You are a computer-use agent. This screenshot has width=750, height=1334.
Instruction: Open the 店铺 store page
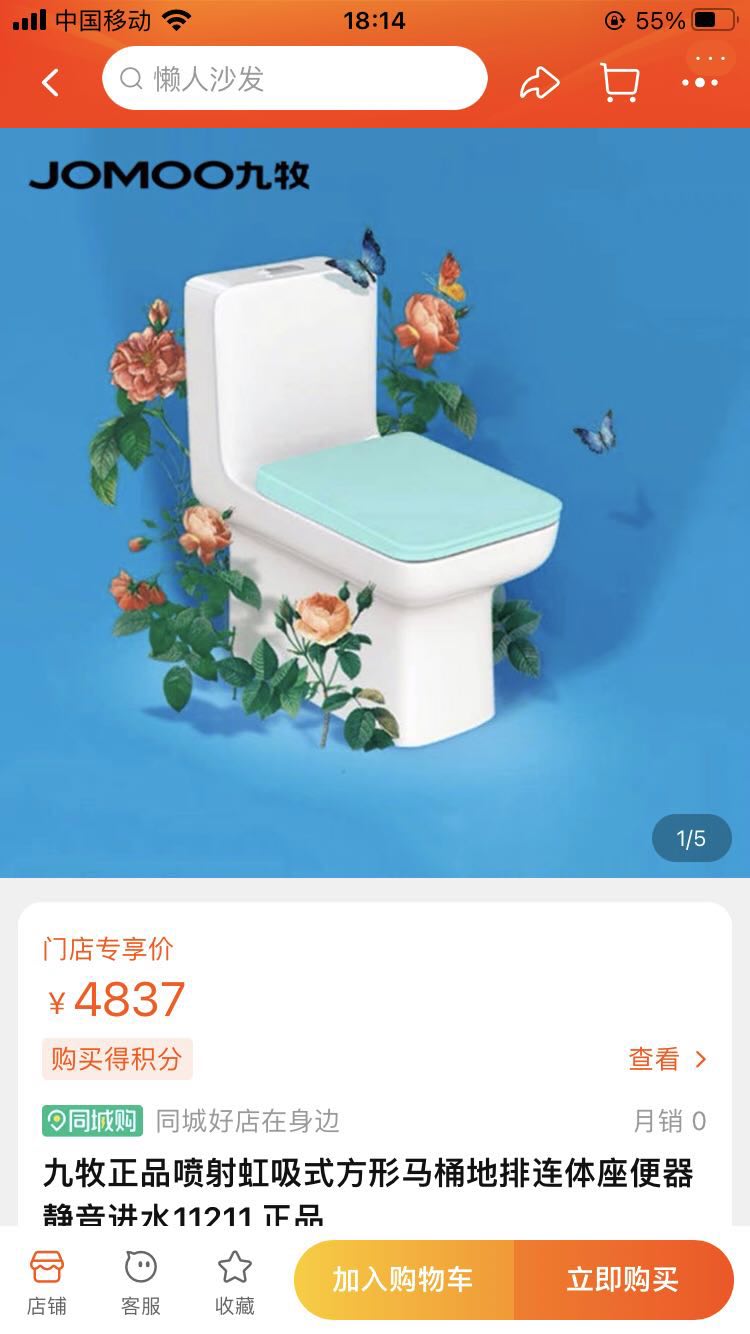click(47, 1282)
